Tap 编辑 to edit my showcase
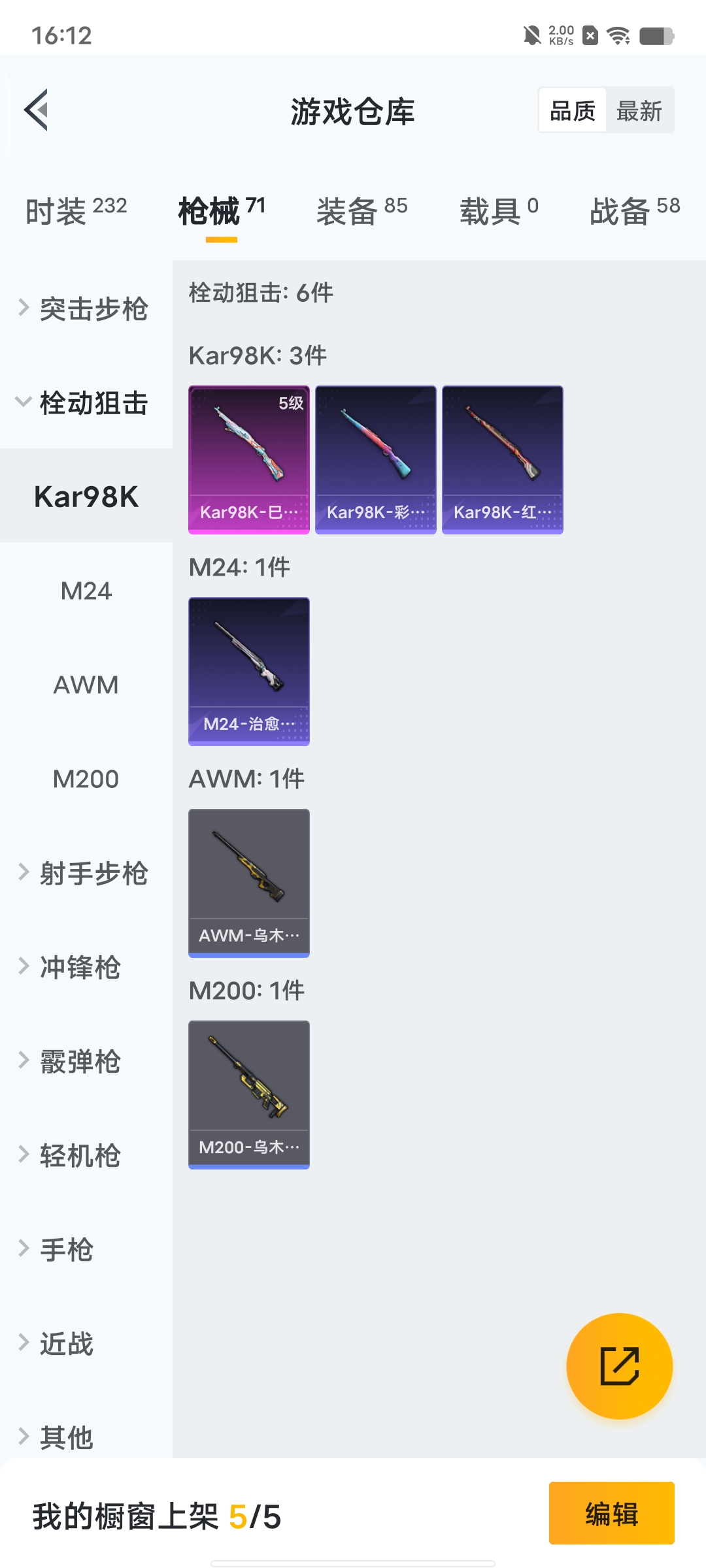 pyautogui.click(x=611, y=1513)
